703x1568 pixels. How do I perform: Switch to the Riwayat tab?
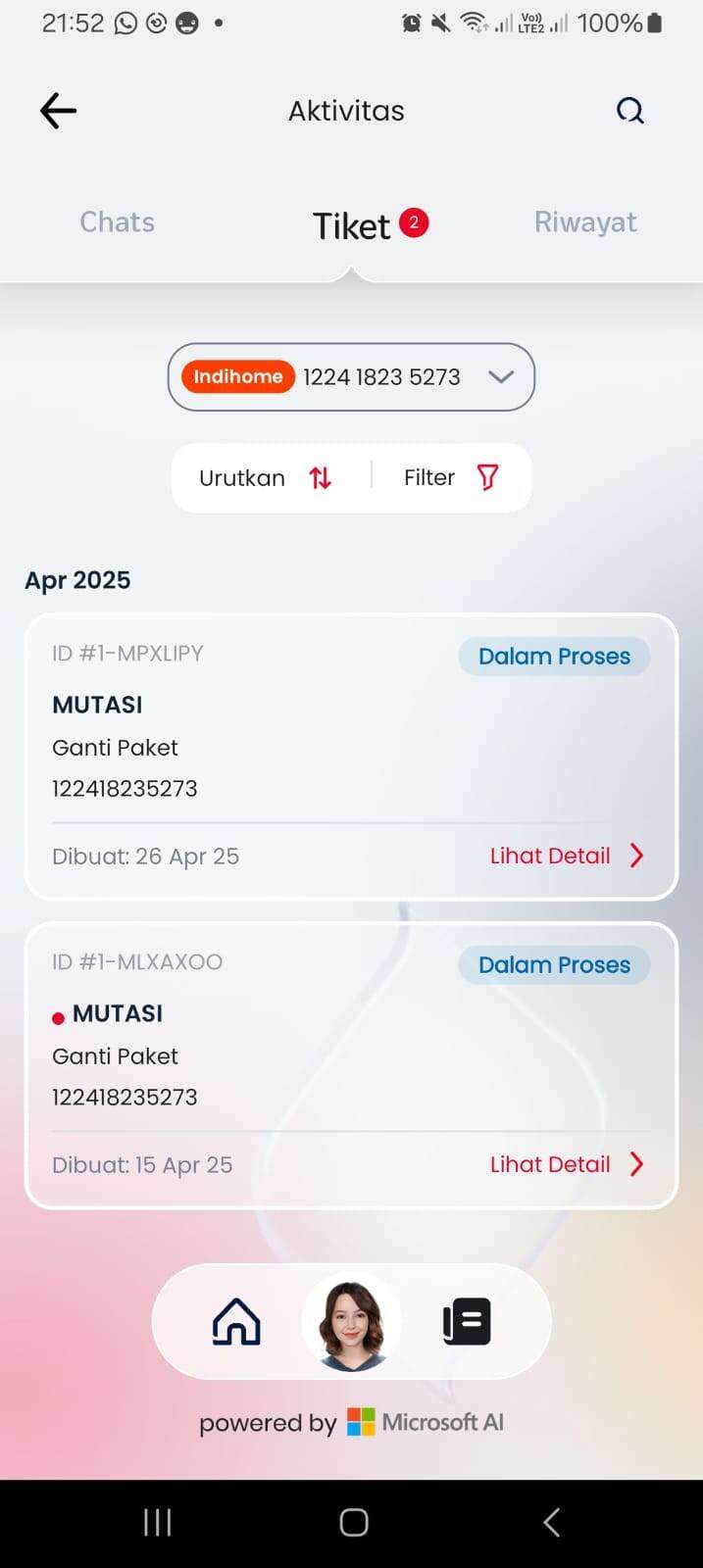[585, 222]
